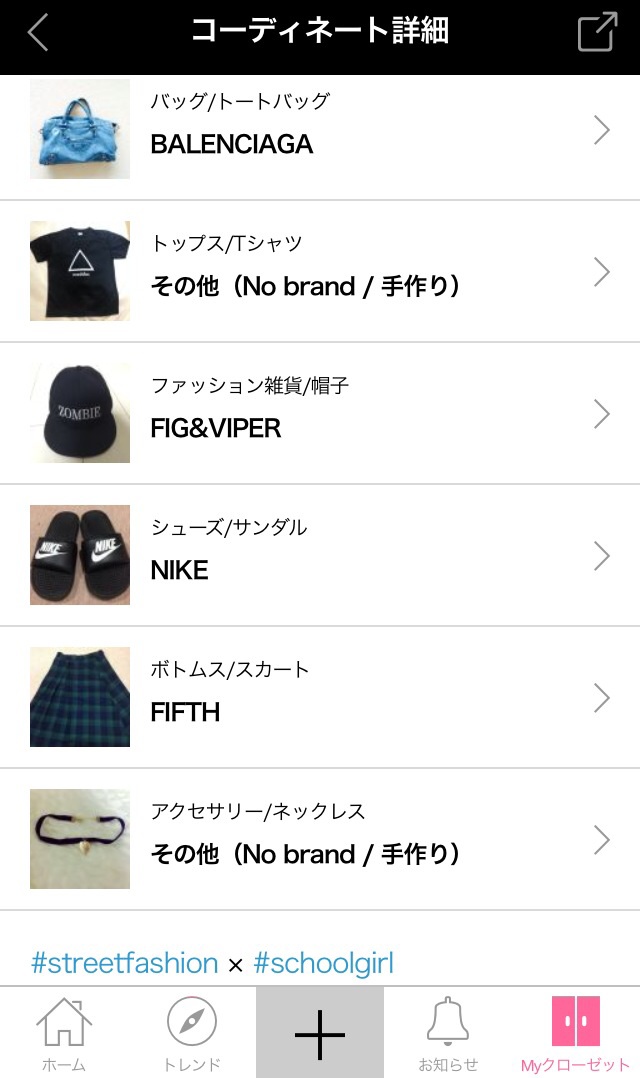This screenshot has width=640, height=1078.
Task: Switch to the トレンド tab
Action: click(192, 1033)
